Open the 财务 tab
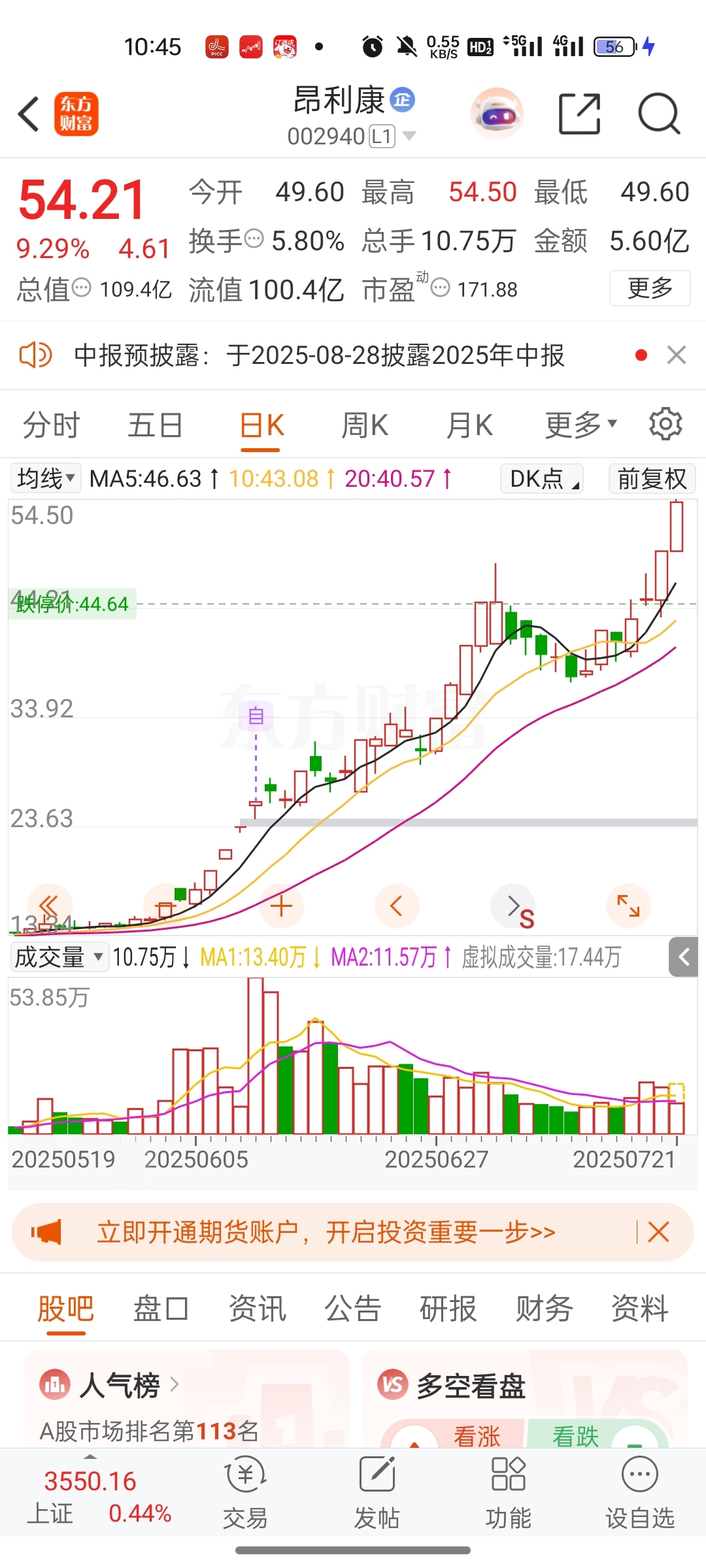This screenshot has height=1568, width=706. [x=544, y=1309]
